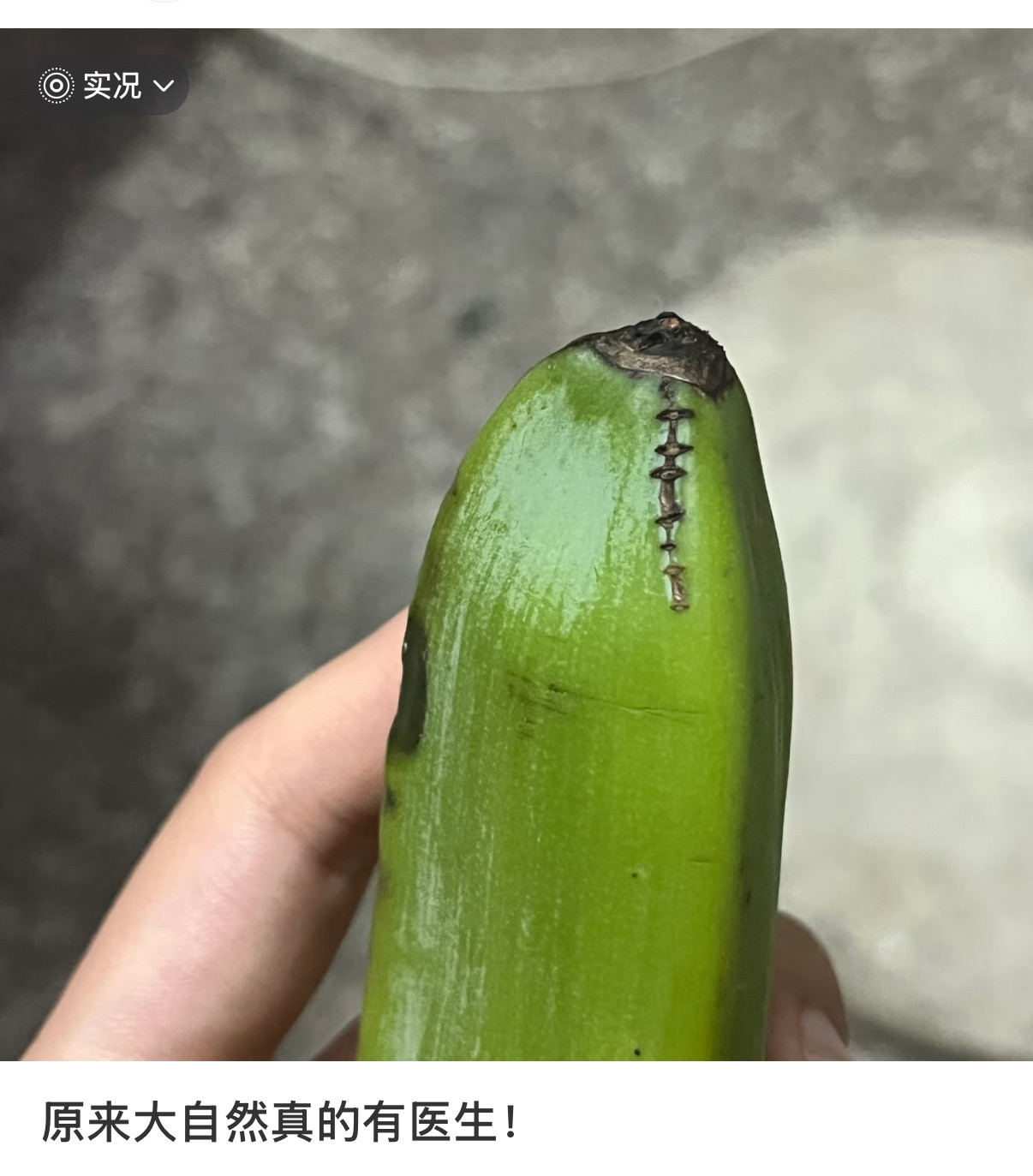Screen dimensions: 1033x1176
Task: Click the Live Photo concentric-circle icon
Action: tap(57, 84)
